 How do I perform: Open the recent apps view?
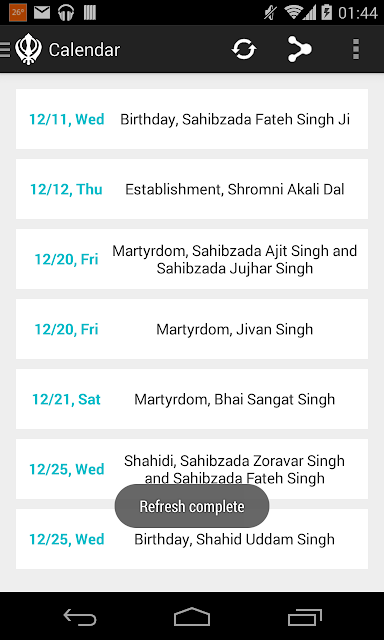pyautogui.click(x=304, y=616)
